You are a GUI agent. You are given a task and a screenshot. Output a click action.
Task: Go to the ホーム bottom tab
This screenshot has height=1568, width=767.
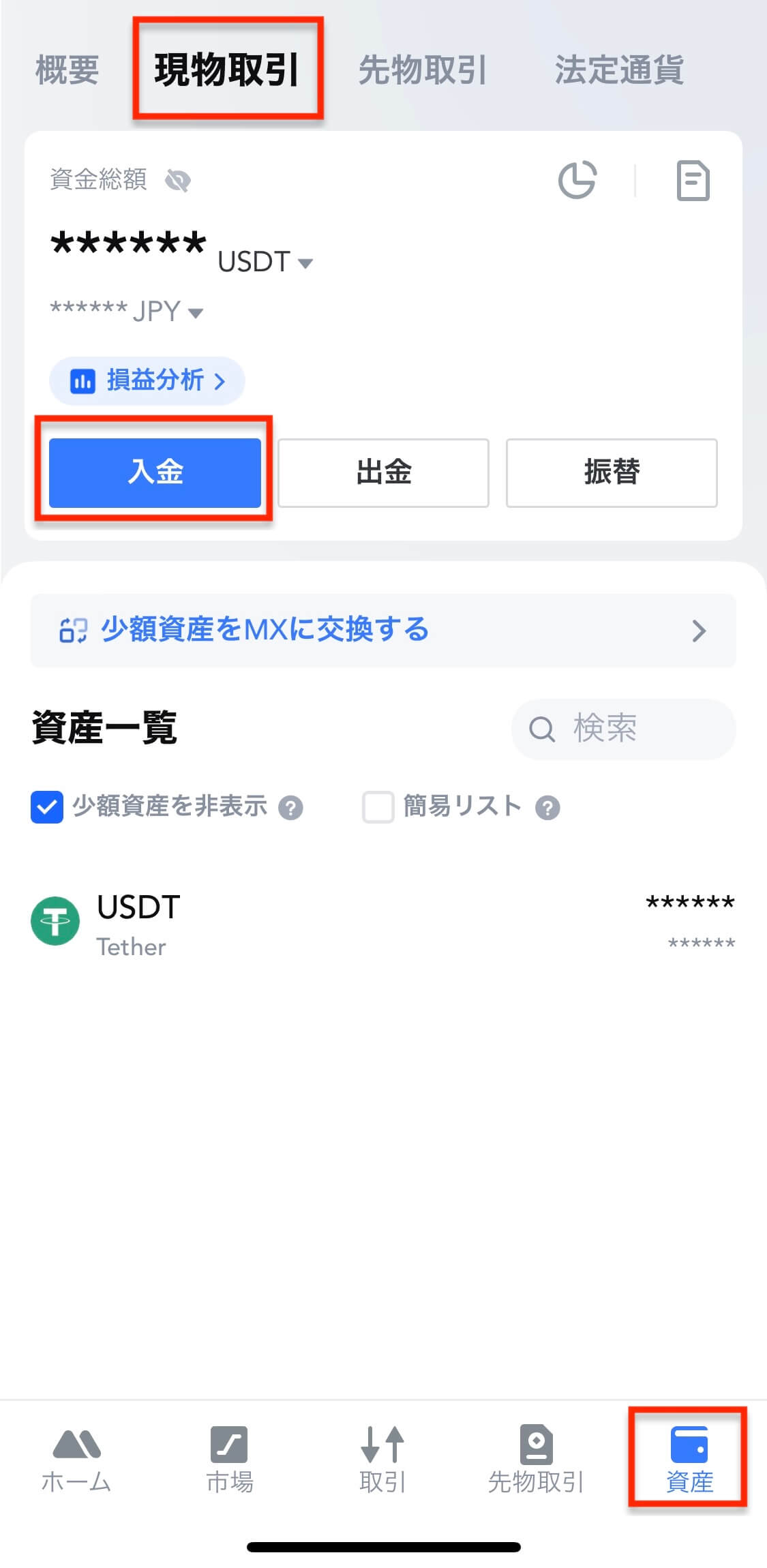[x=76, y=1459]
